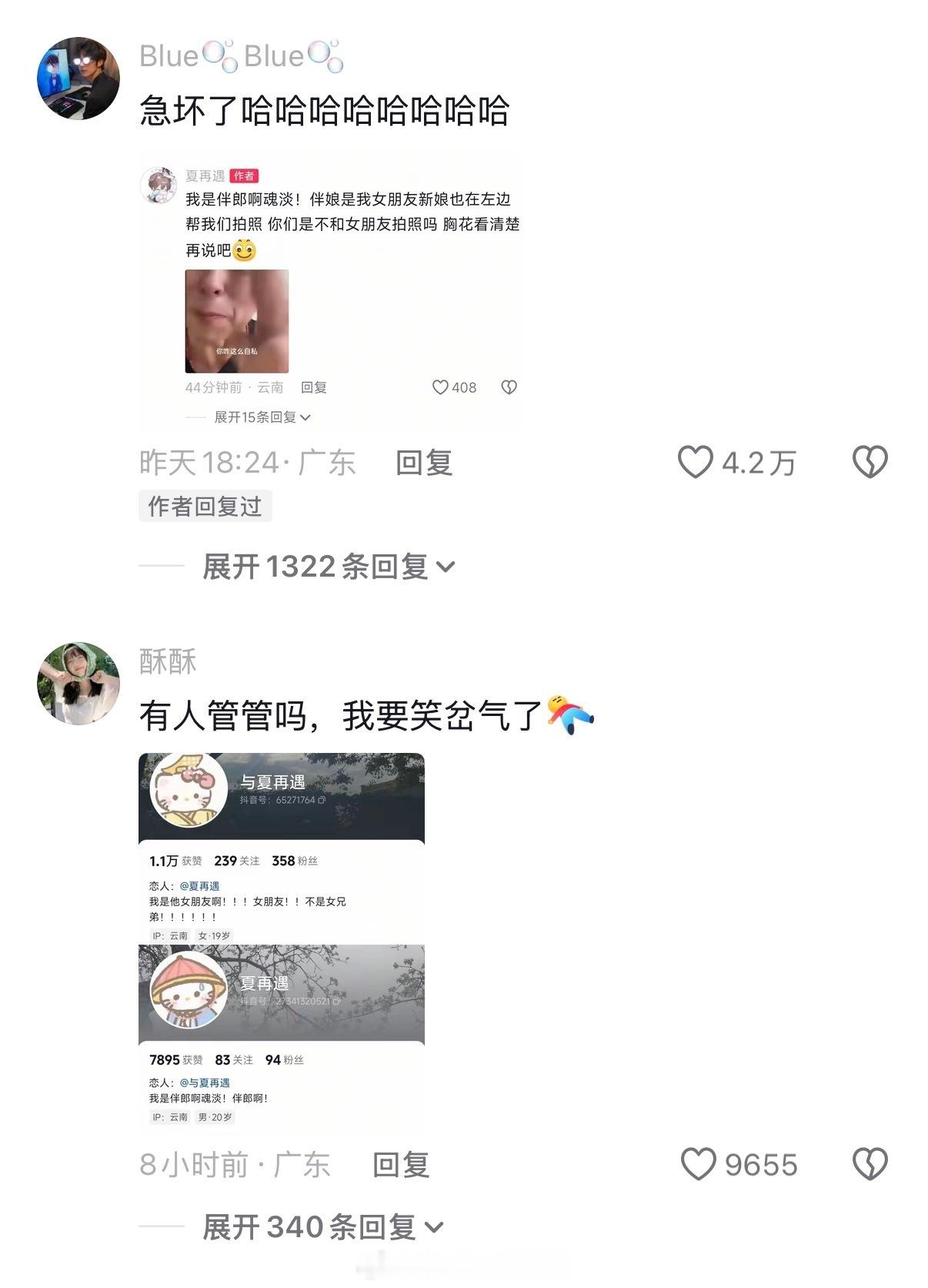The height and width of the screenshot is (1288, 928).
Task: Click the 作者回复过 tag
Action: [205, 507]
